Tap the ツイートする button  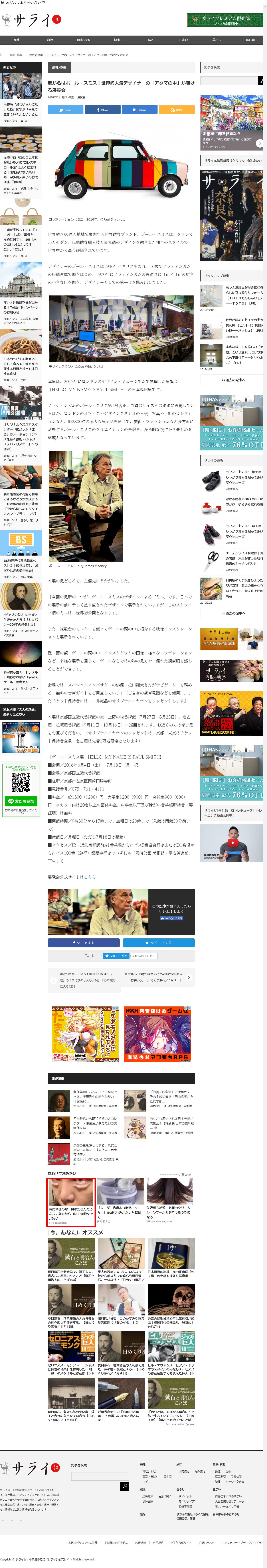click(x=158, y=942)
